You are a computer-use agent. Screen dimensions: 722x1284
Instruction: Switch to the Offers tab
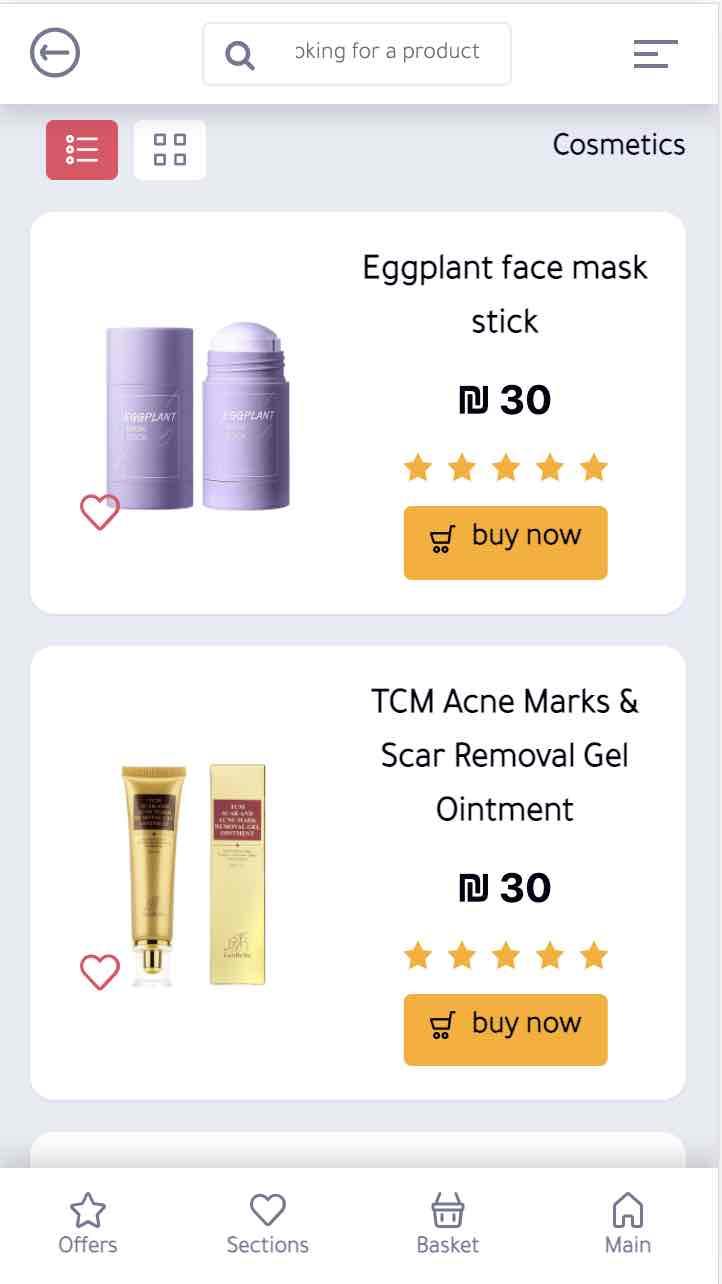tap(88, 1224)
